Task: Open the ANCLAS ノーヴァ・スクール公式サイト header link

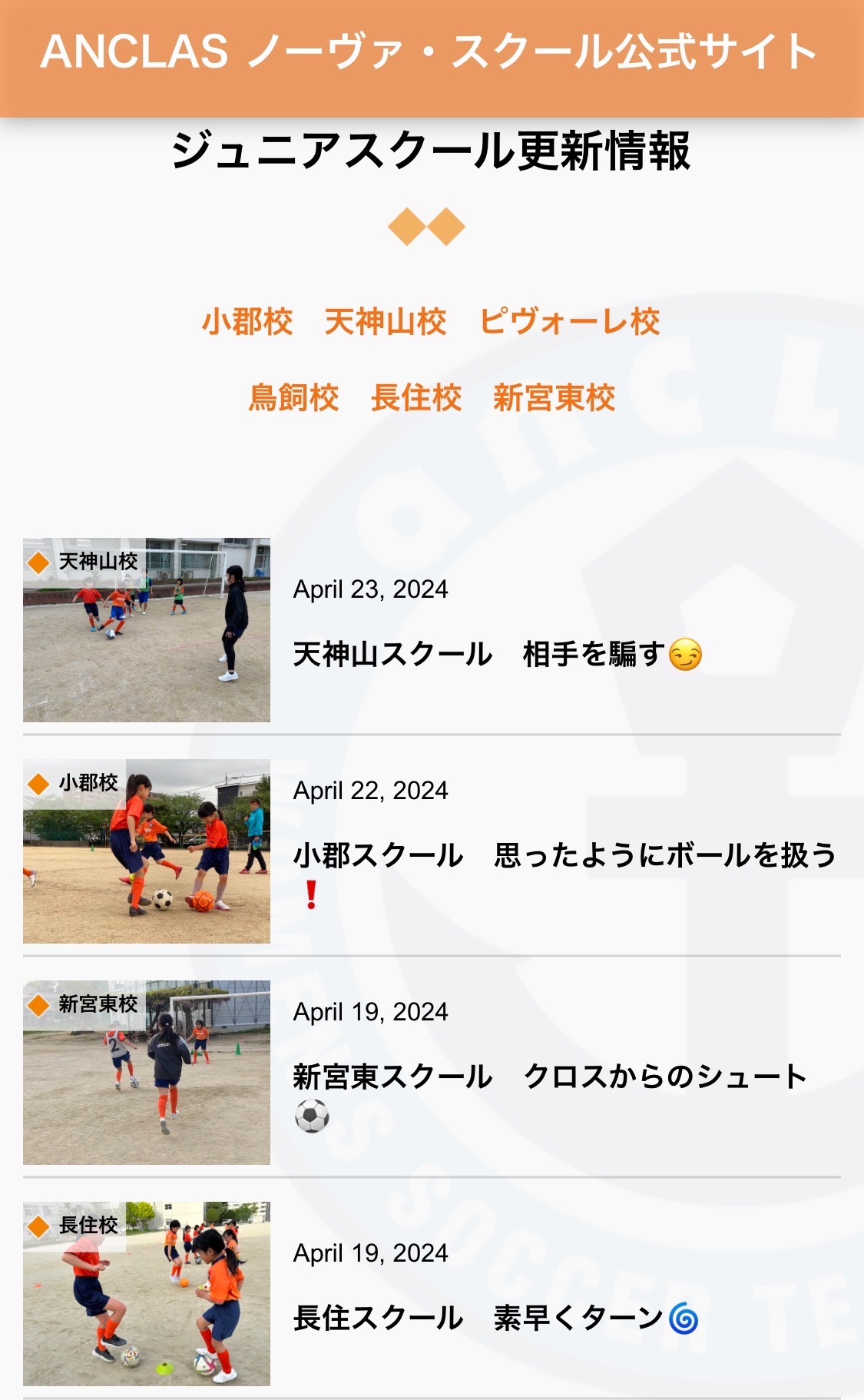Action: (429, 52)
